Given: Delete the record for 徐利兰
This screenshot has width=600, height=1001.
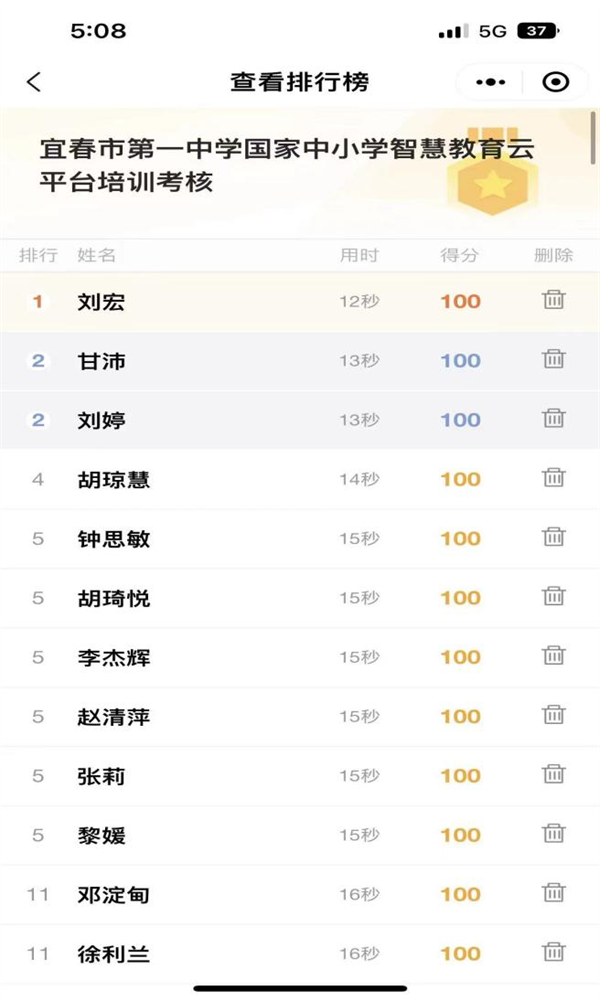Looking at the screenshot, I should point(553,952).
